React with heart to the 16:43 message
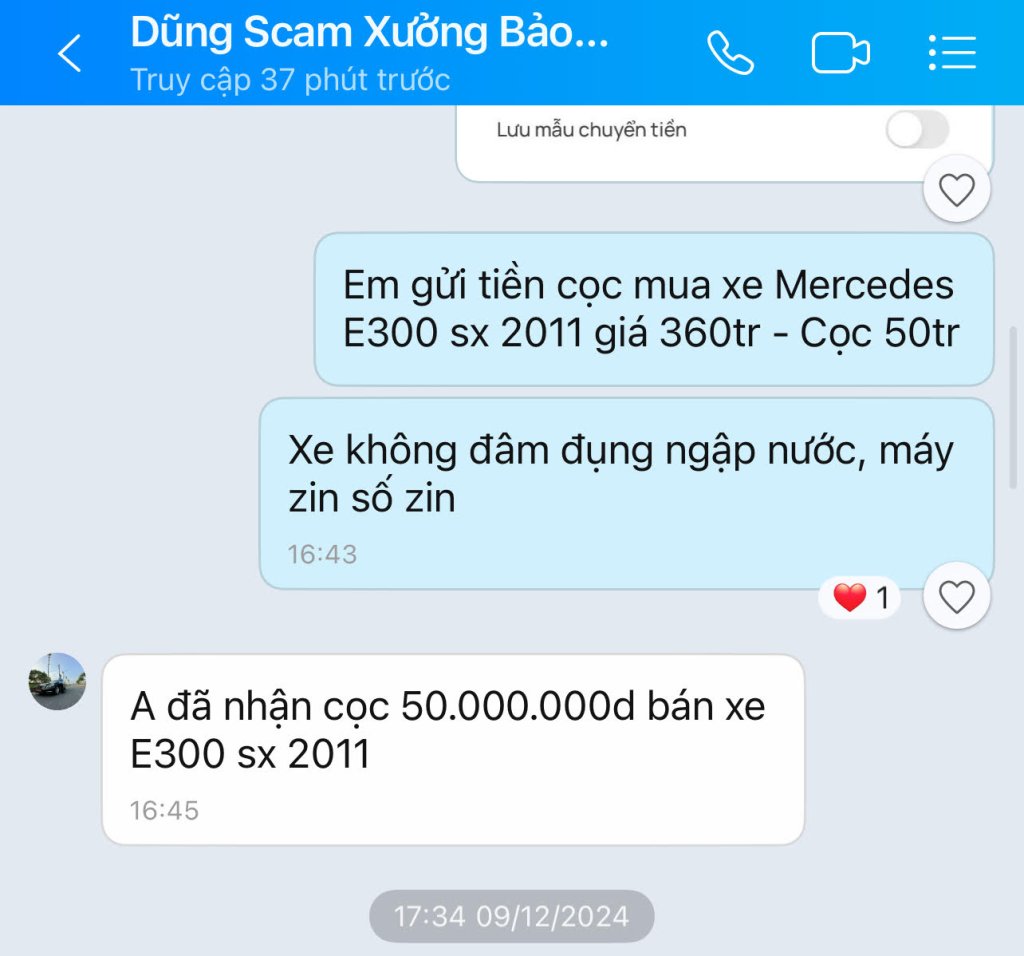 tap(957, 597)
